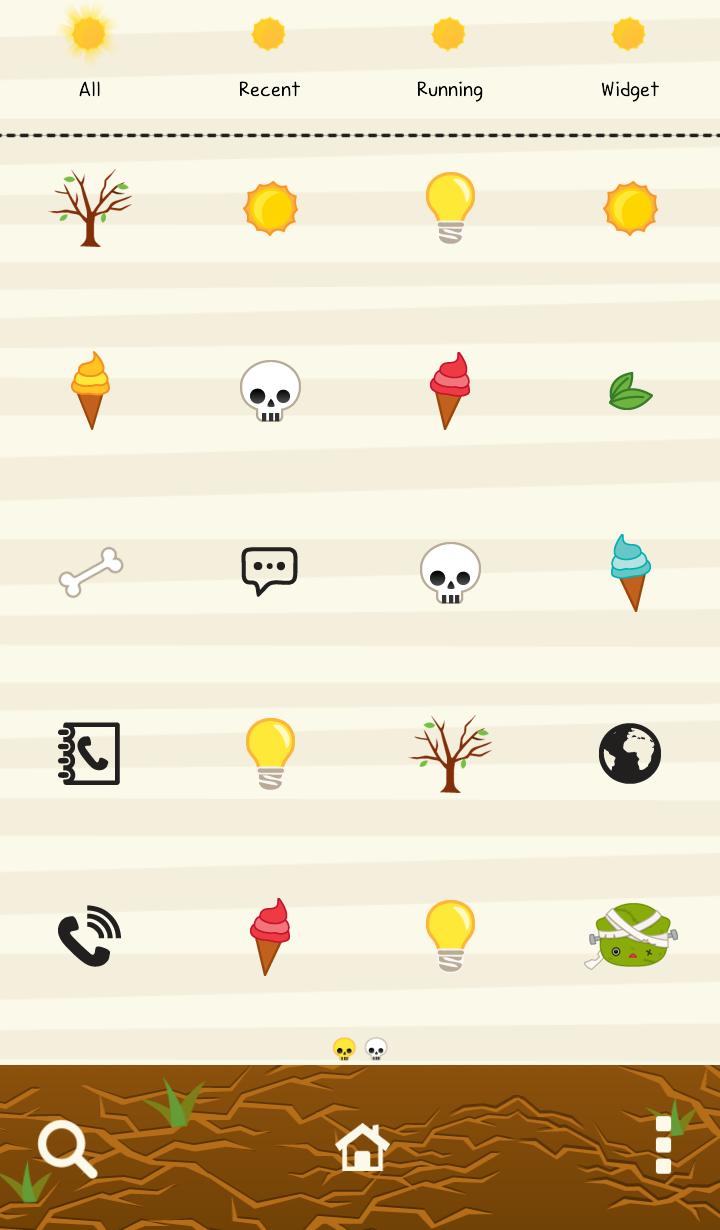
Task: Select the spiral-bound phone contacts book icon
Action: [90, 753]
